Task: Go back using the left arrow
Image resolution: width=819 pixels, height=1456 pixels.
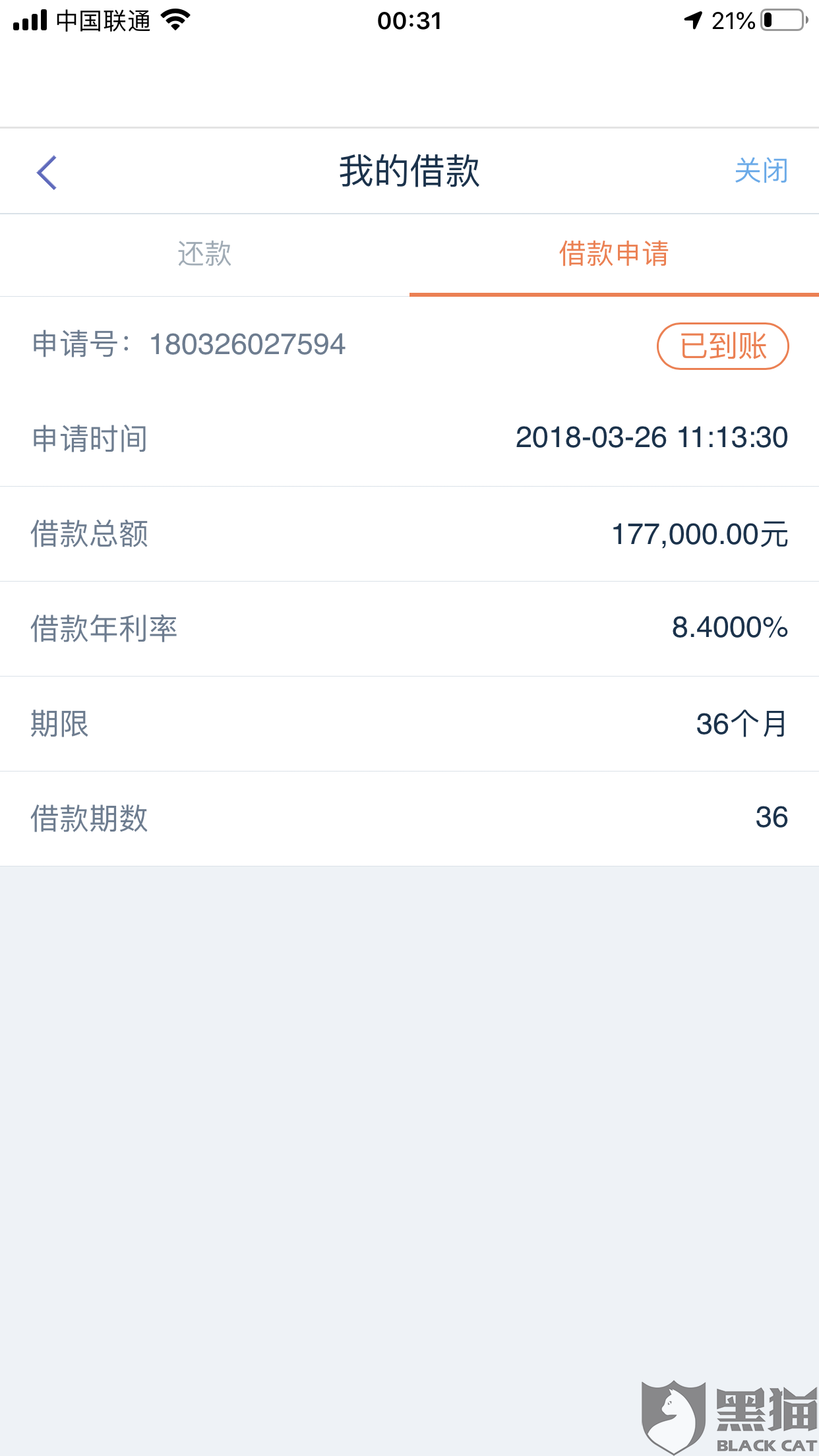Action: point(47,173)
